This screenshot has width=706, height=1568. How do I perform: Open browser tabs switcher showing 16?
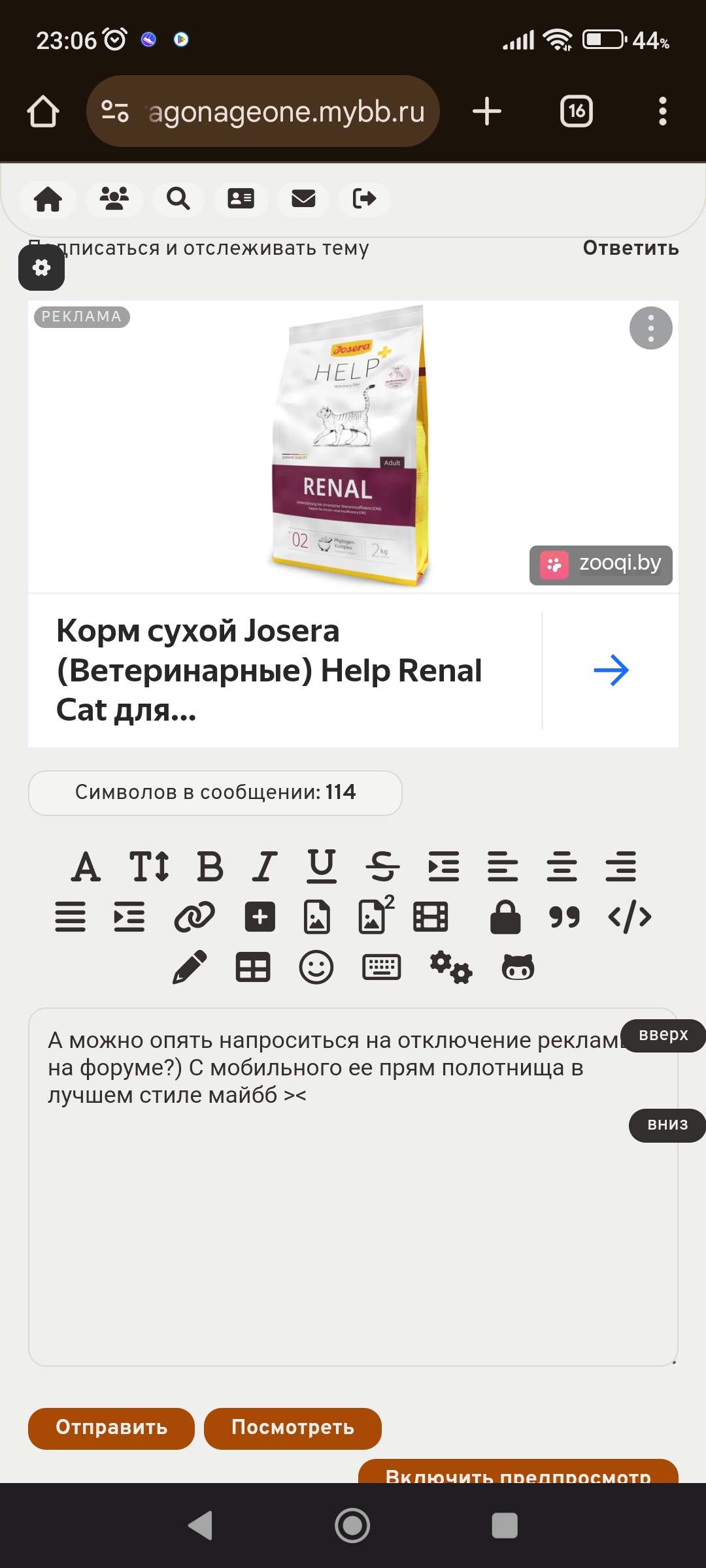pyautogui.click(x=577, y=112)
